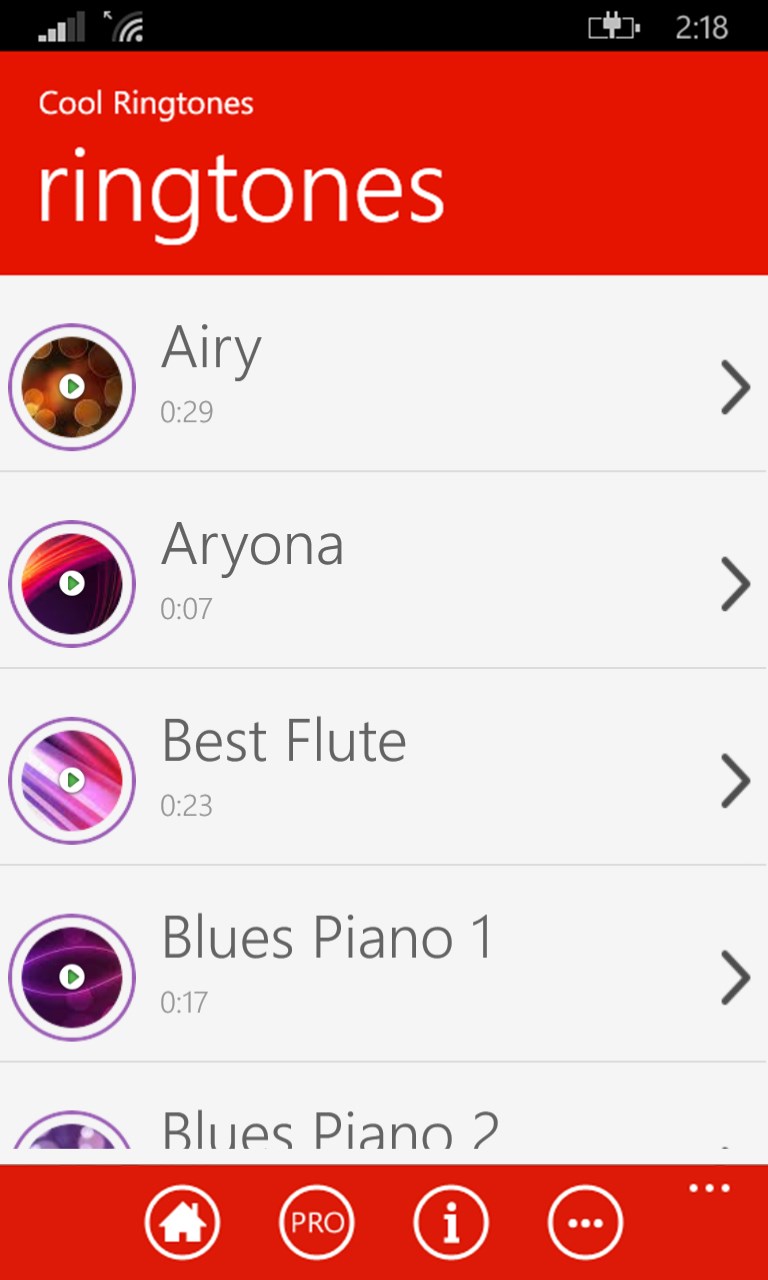Play the Aryona ringtone preview
The image size is (768, 1280).
click(x=71, y=584)
